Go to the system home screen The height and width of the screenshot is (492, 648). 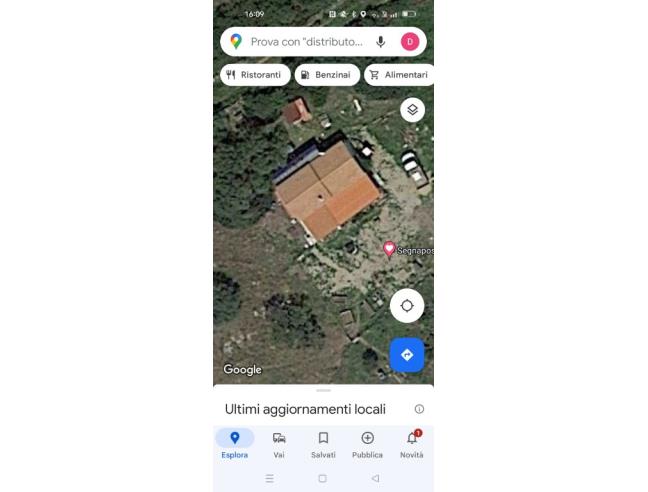[323, 479]
